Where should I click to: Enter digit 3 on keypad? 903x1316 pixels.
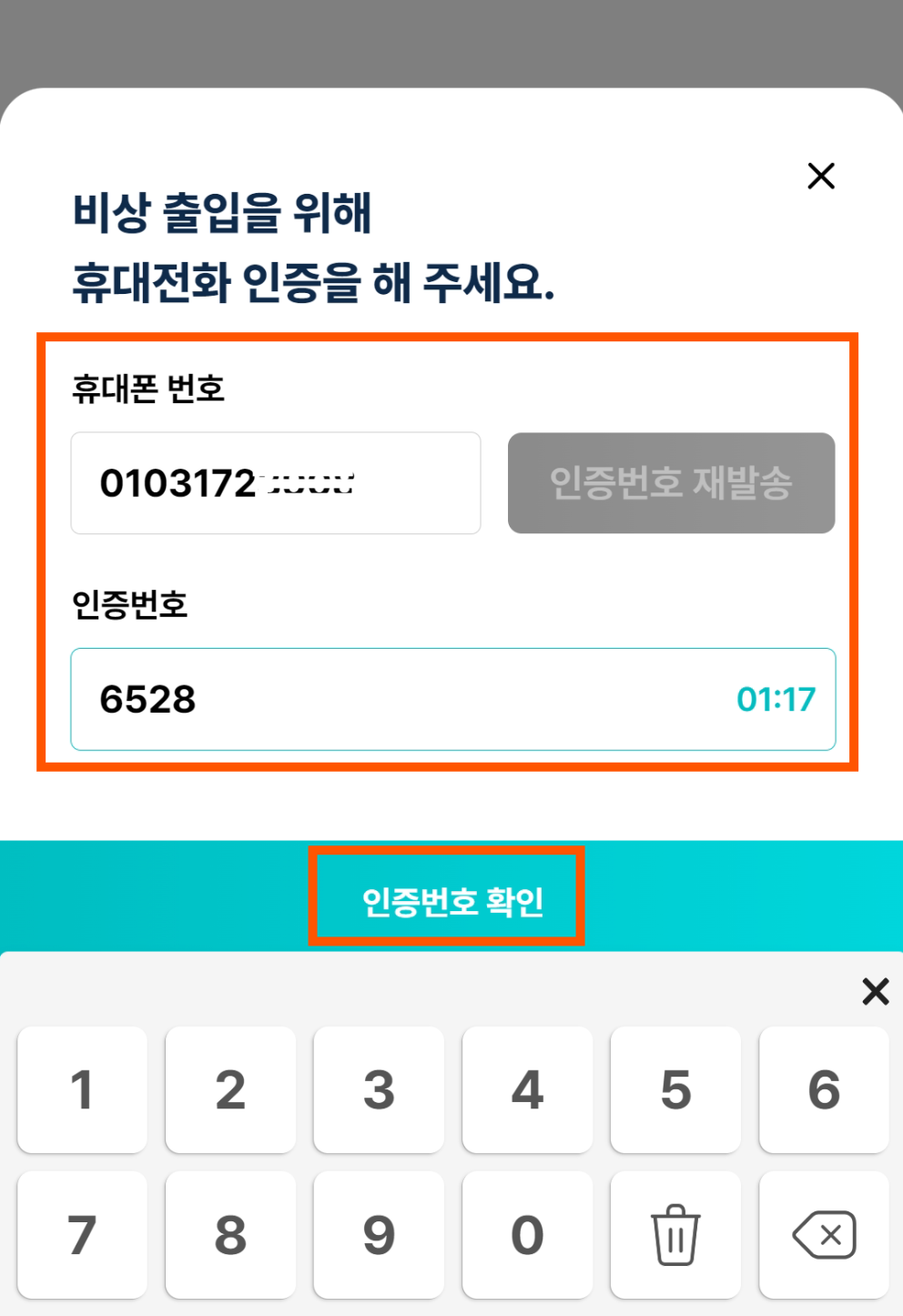(379, 1089)
